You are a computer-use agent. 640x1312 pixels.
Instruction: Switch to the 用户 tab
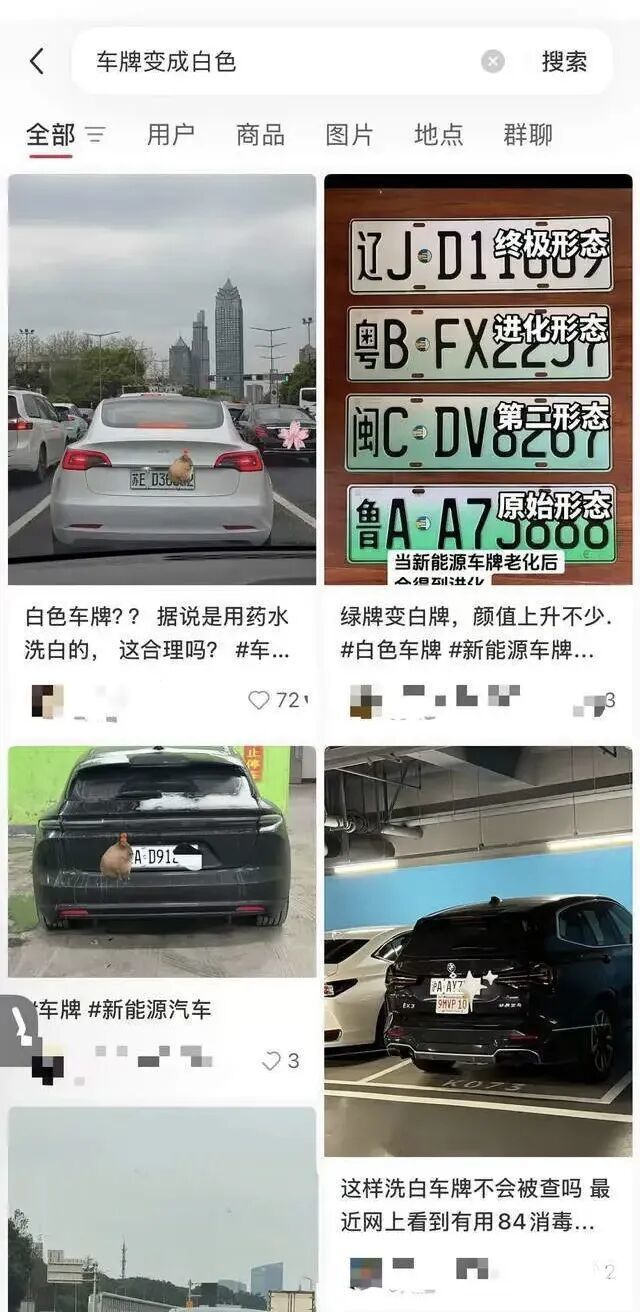click(x=171, y=134)
